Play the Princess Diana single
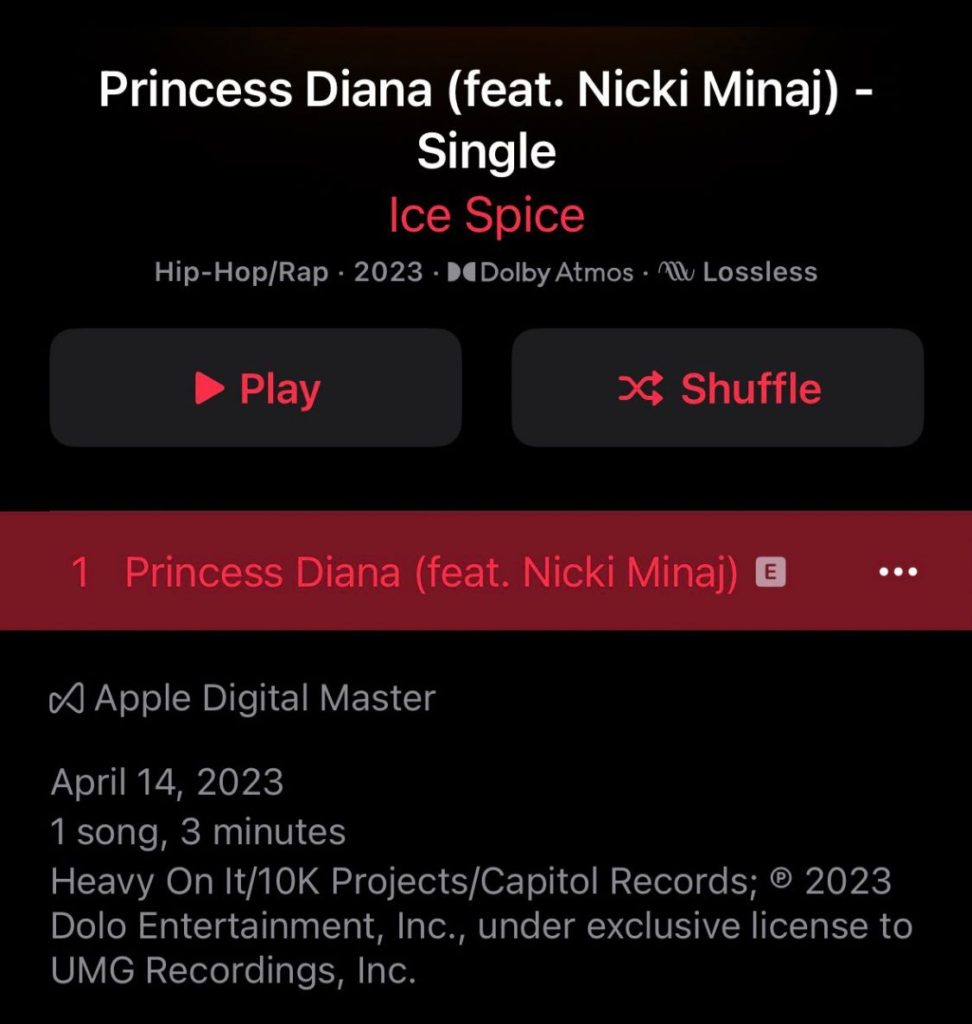 click(x=256, y=388)
